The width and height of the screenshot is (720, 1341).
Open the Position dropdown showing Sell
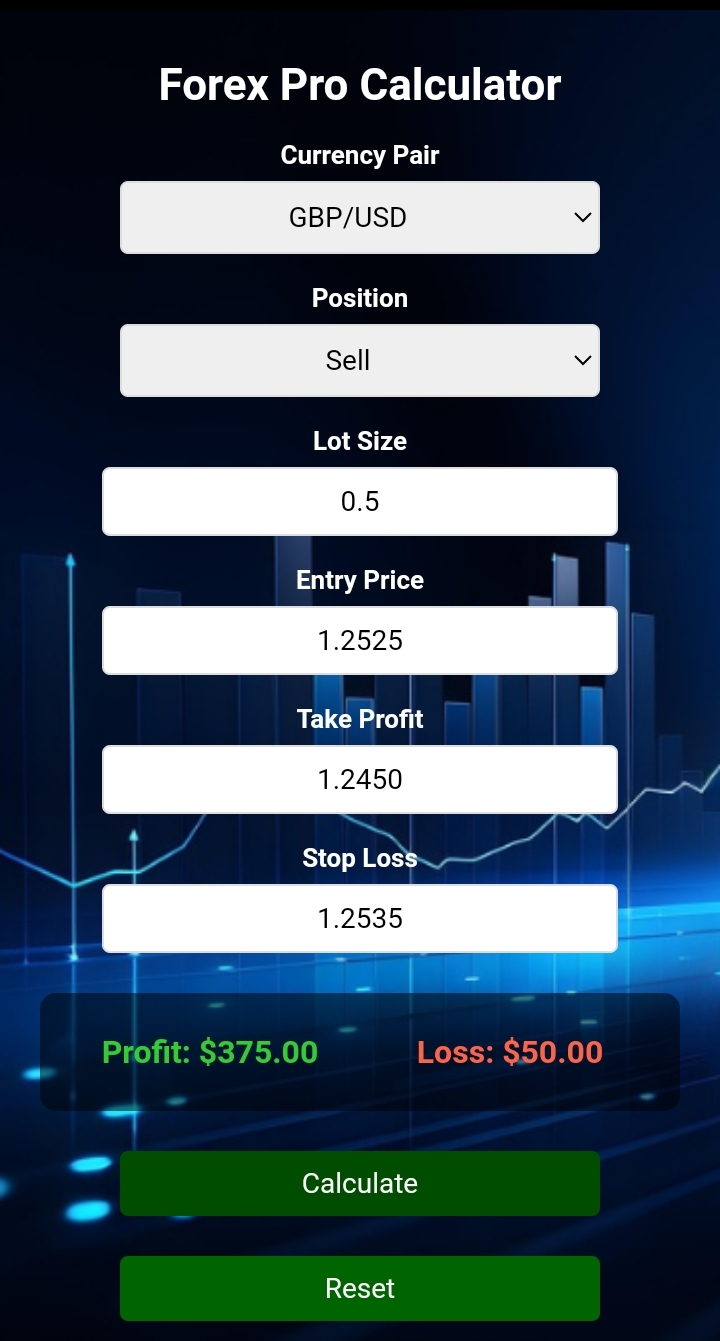click(360, 360)
